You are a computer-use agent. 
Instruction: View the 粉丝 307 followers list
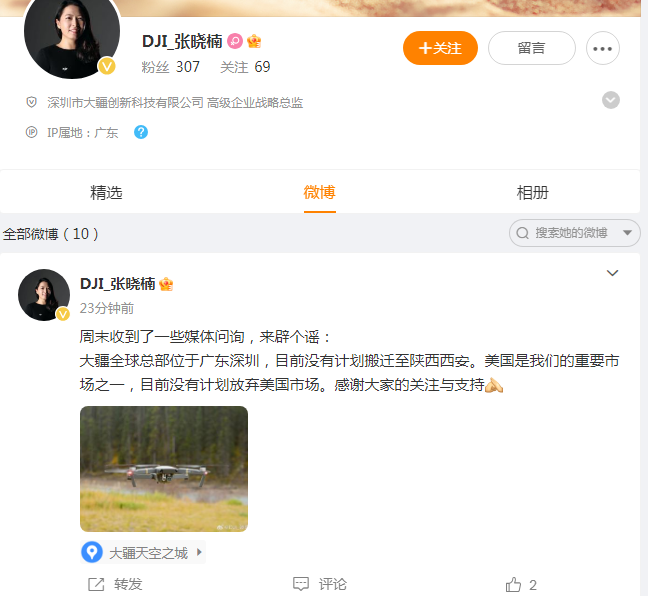pyautogui.click(x=170, y=67)
